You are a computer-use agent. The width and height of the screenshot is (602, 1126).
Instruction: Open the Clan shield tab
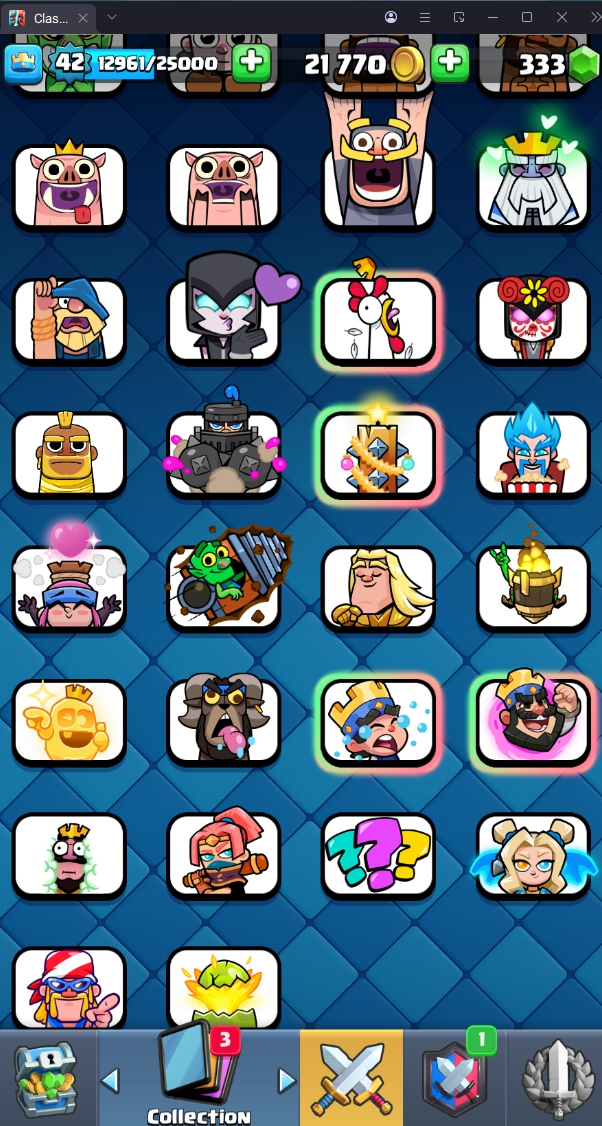[454, 1078]
